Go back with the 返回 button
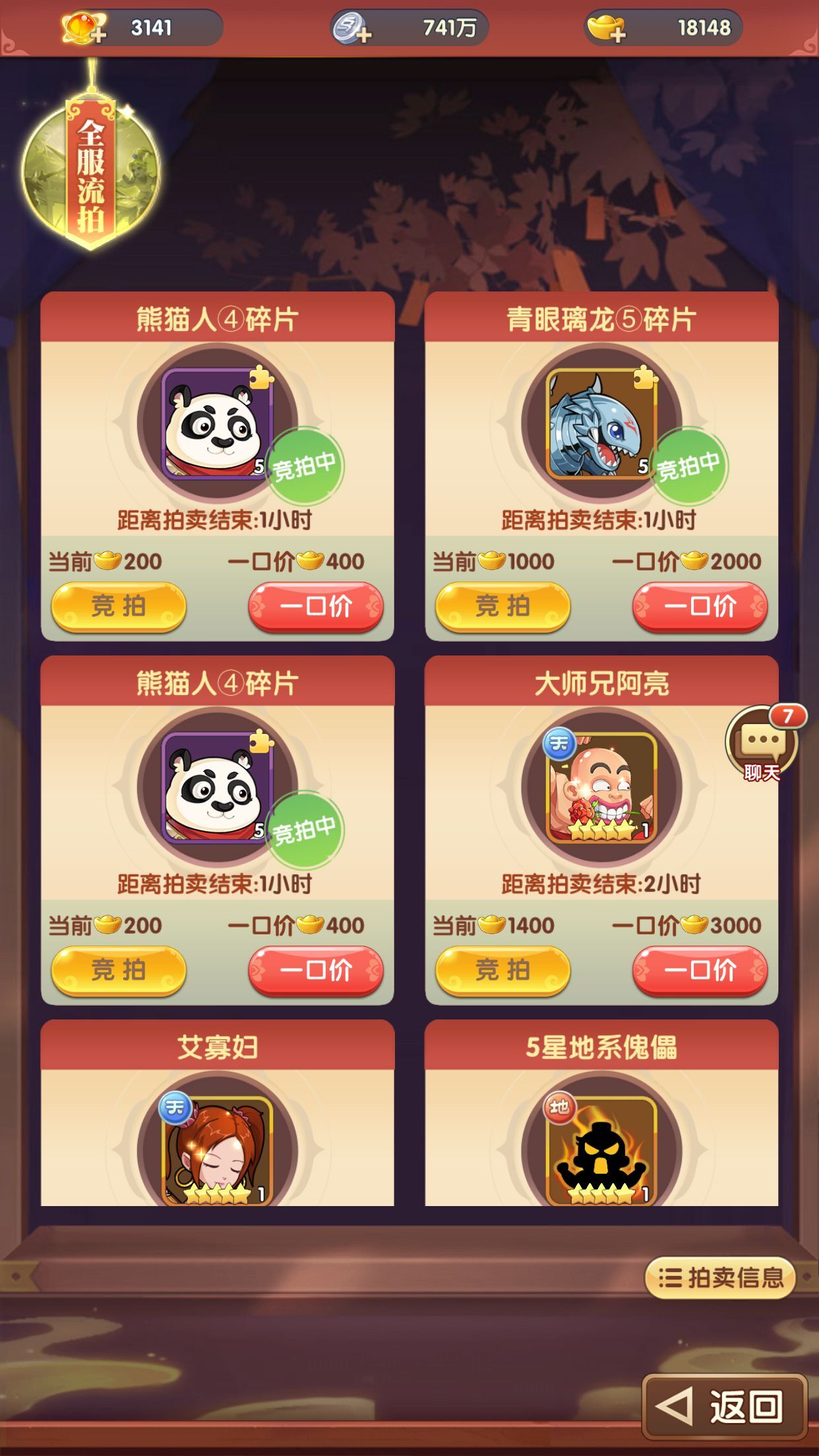The width and height of the screenshot is (819, 1456). pos(724,1406)
